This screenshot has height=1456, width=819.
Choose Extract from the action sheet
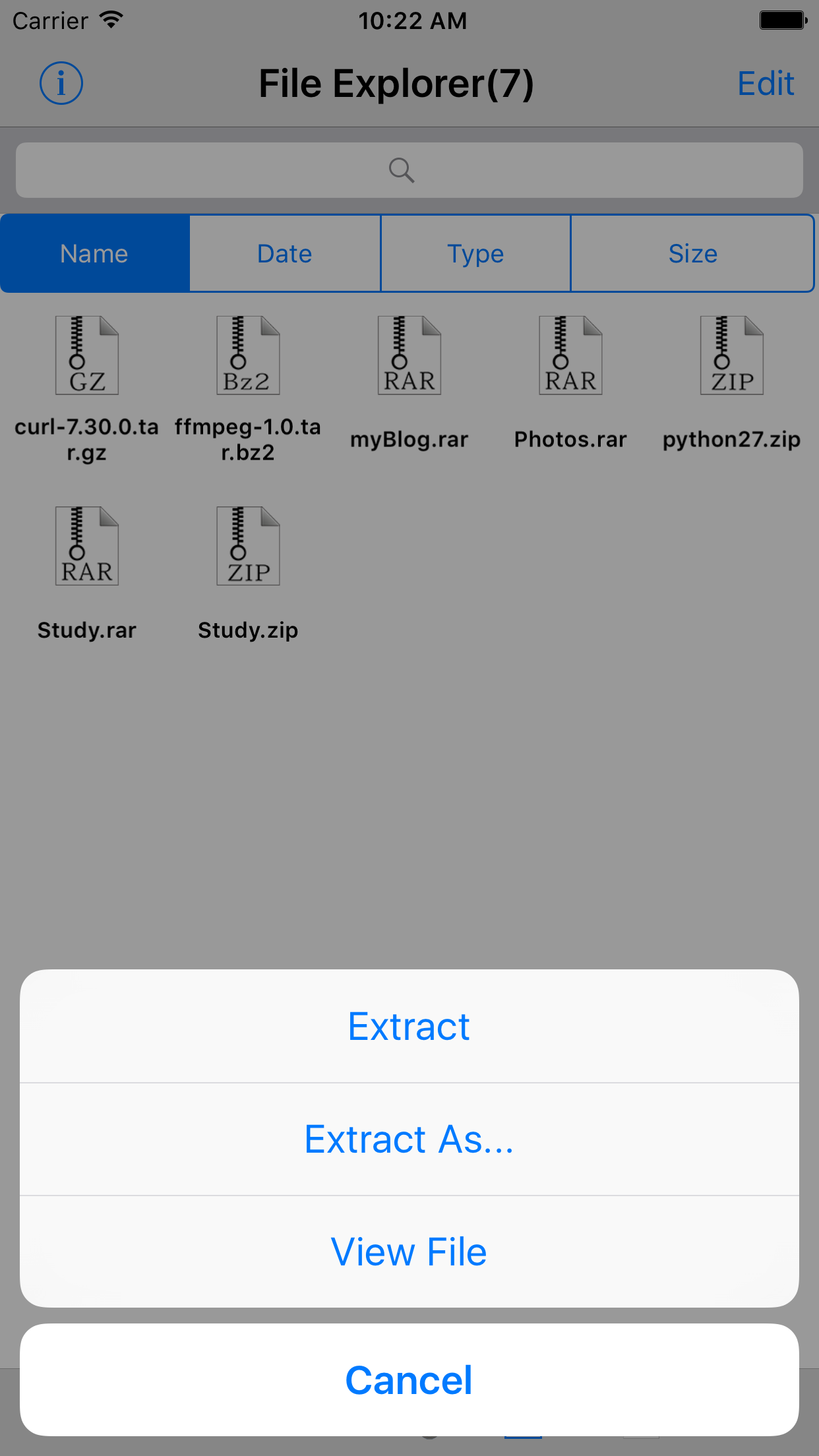click(x=409, y=1026)
